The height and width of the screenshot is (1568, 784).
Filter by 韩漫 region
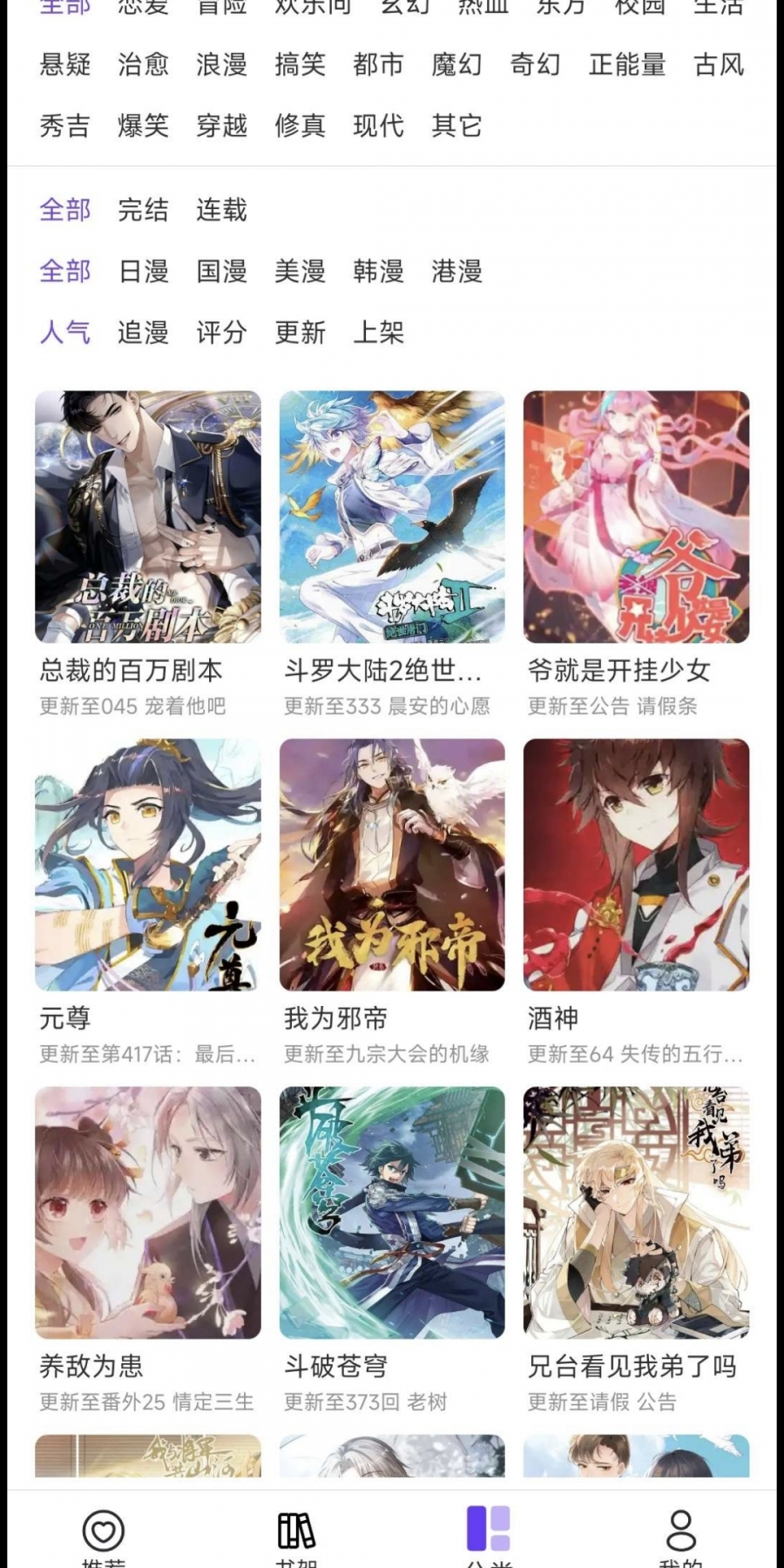(379, 271)
